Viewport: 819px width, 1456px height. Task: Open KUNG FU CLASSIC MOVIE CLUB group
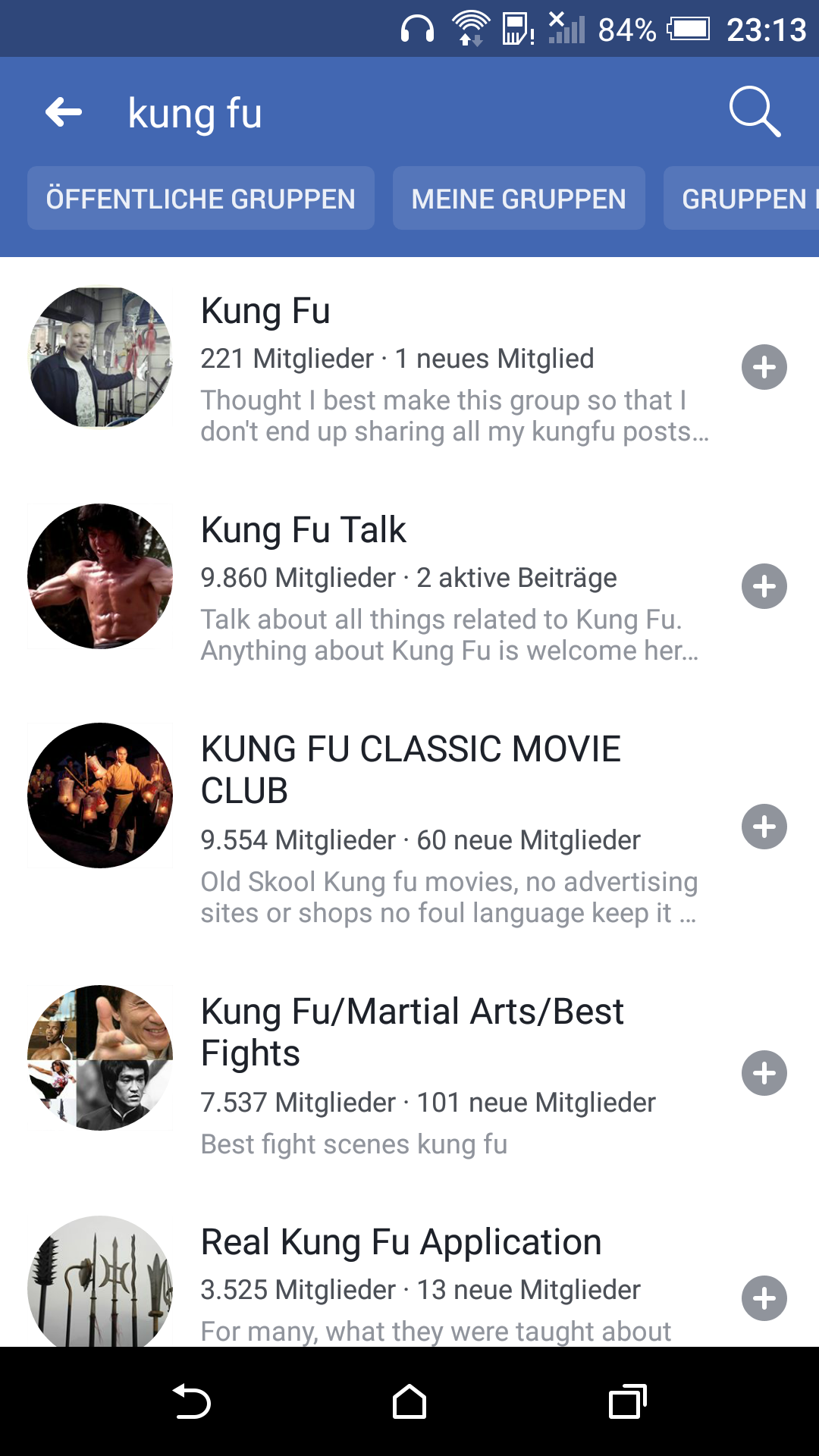click(410, 769)
